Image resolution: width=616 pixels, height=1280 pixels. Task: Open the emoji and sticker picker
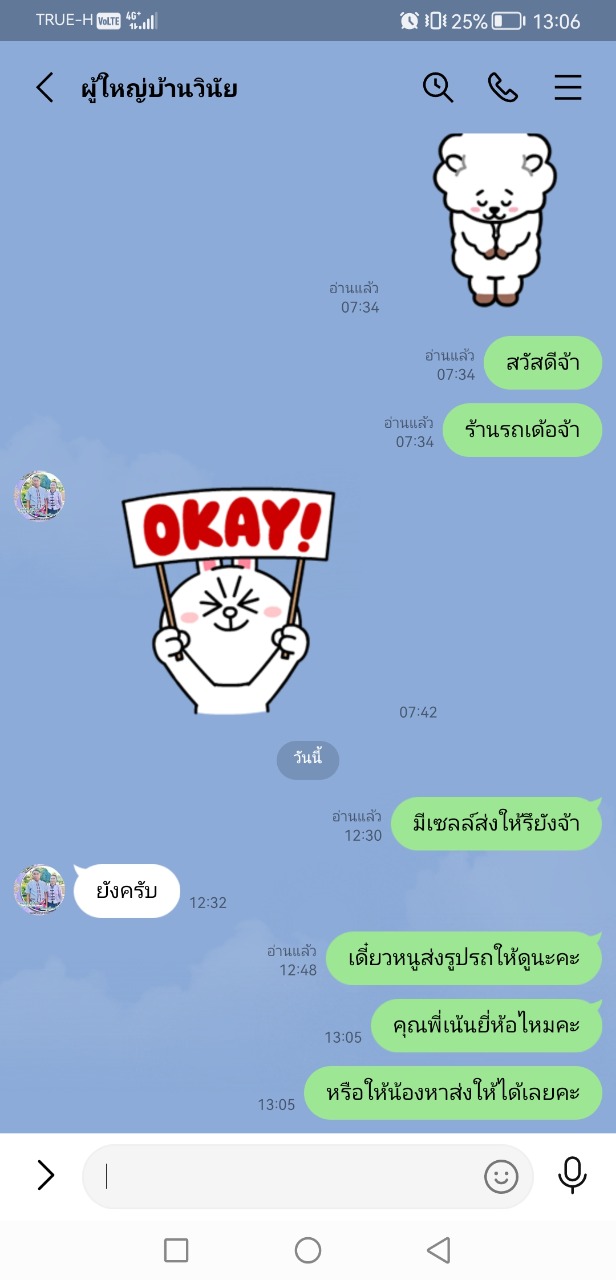(x=501, y=1176)
